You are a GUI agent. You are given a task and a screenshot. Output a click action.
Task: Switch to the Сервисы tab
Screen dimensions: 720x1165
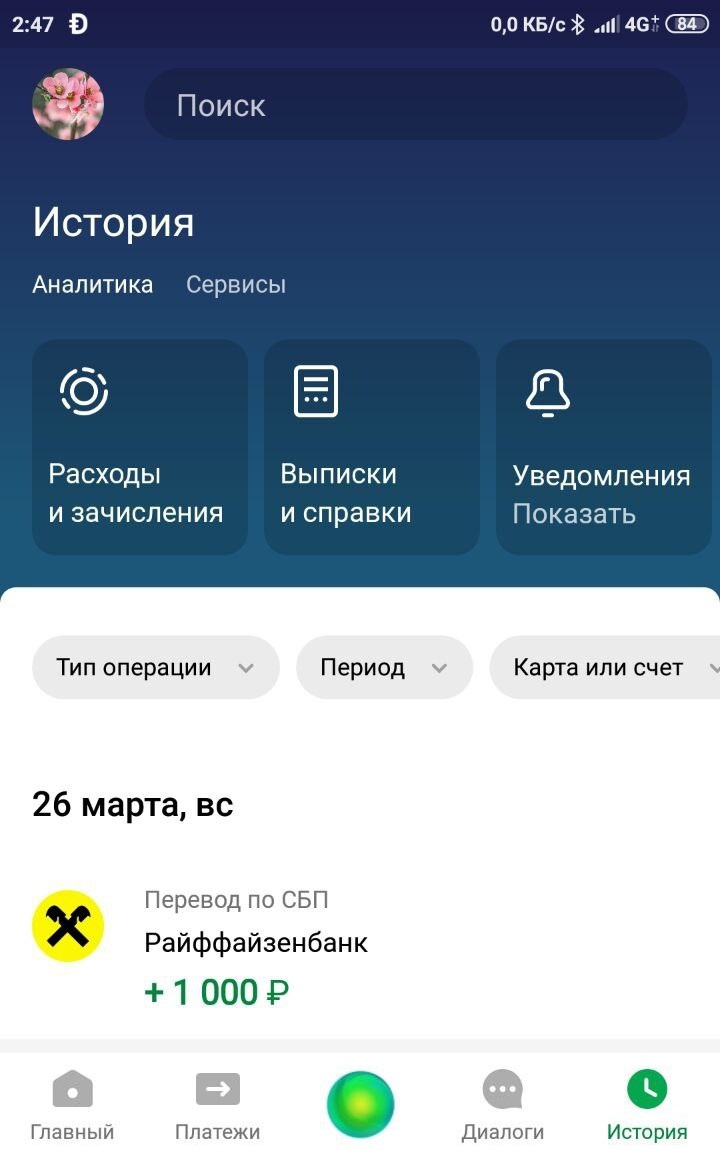236,285
